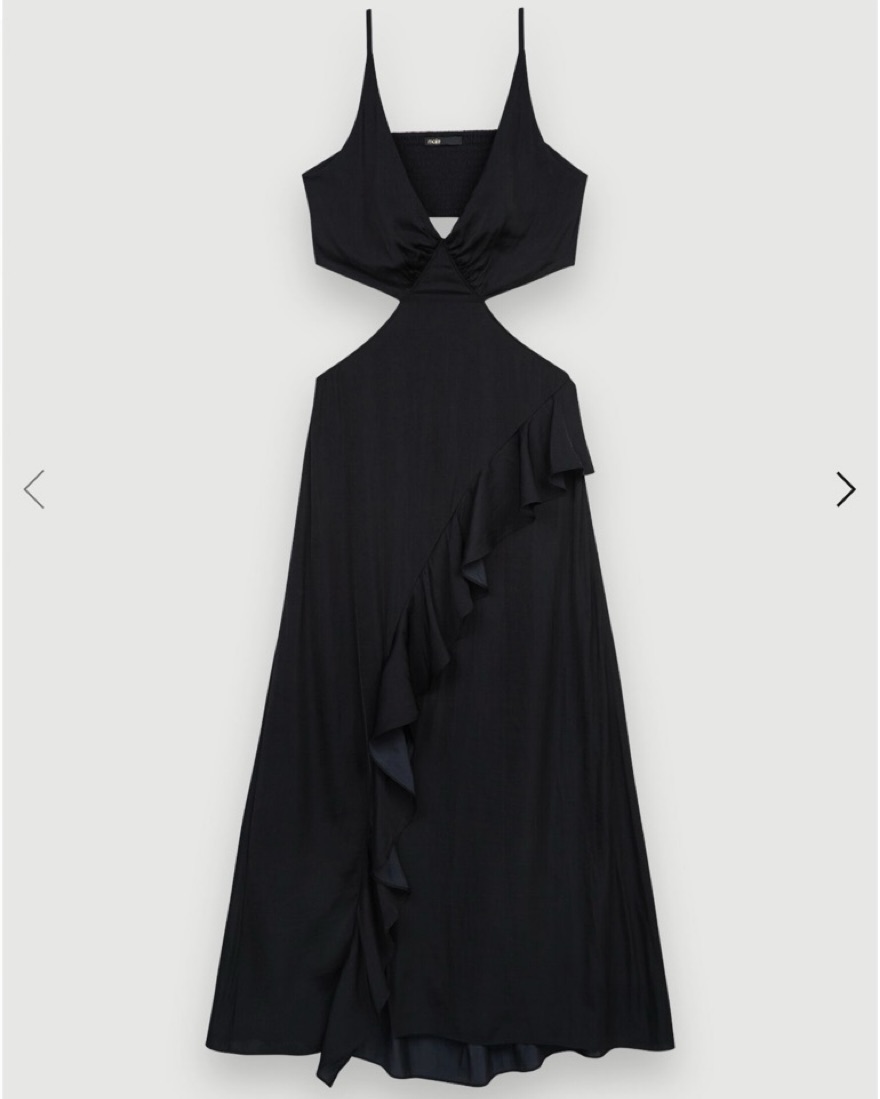Show the next product image
Image resolution: width=880 pixels, height=1099 pixels.
click(x=846, y=489)
